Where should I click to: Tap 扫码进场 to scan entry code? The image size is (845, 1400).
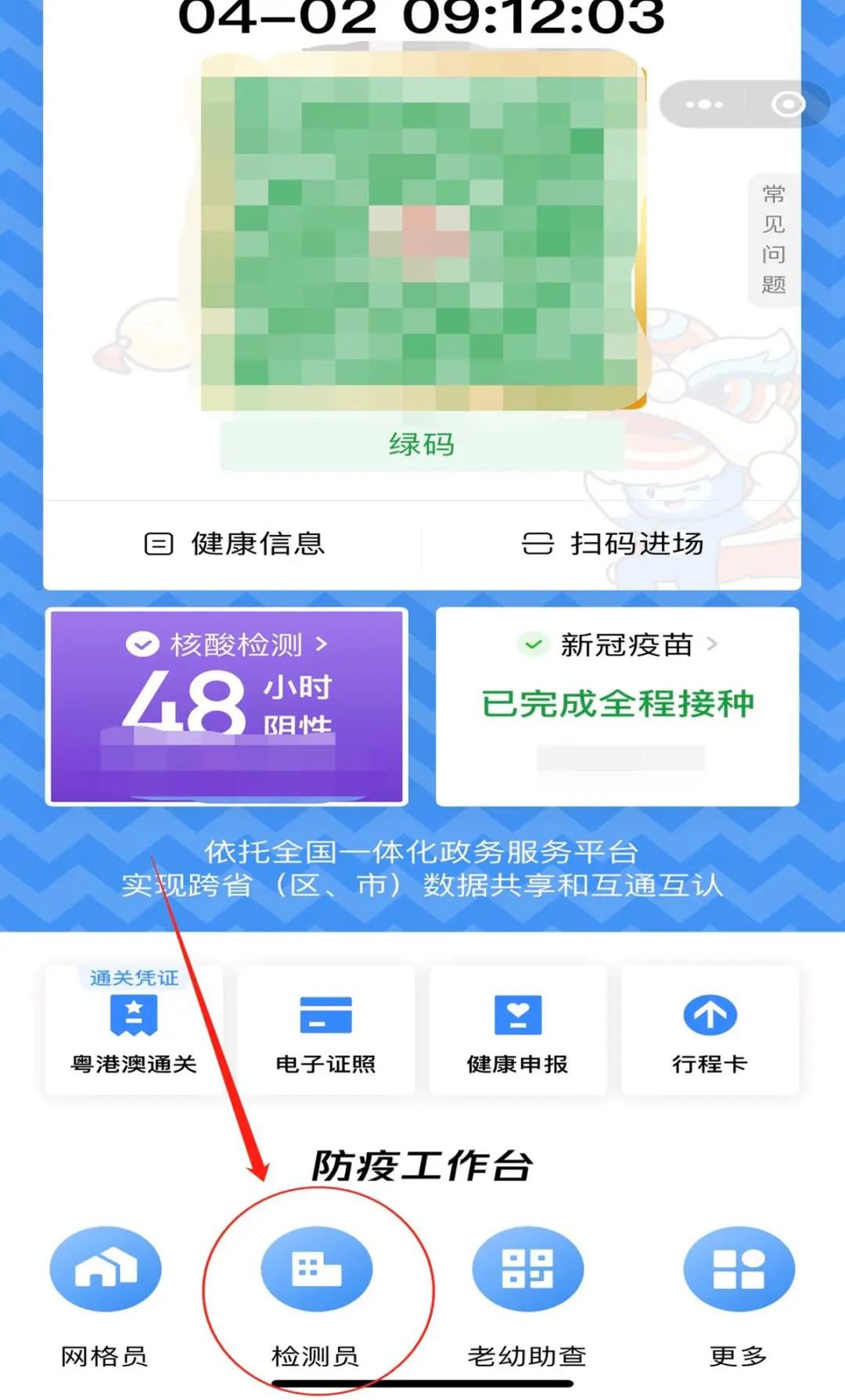click(x=613, y=544)
